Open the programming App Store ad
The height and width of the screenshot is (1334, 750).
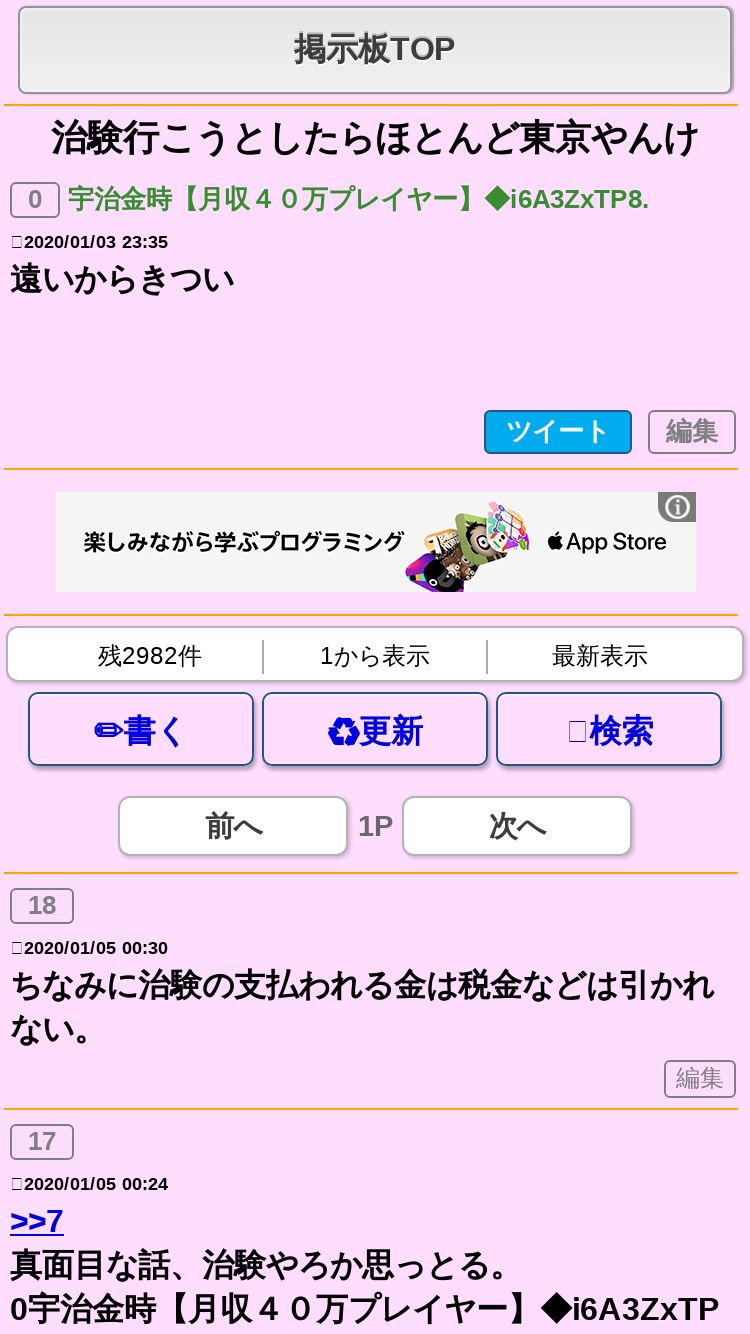(375, 542)
